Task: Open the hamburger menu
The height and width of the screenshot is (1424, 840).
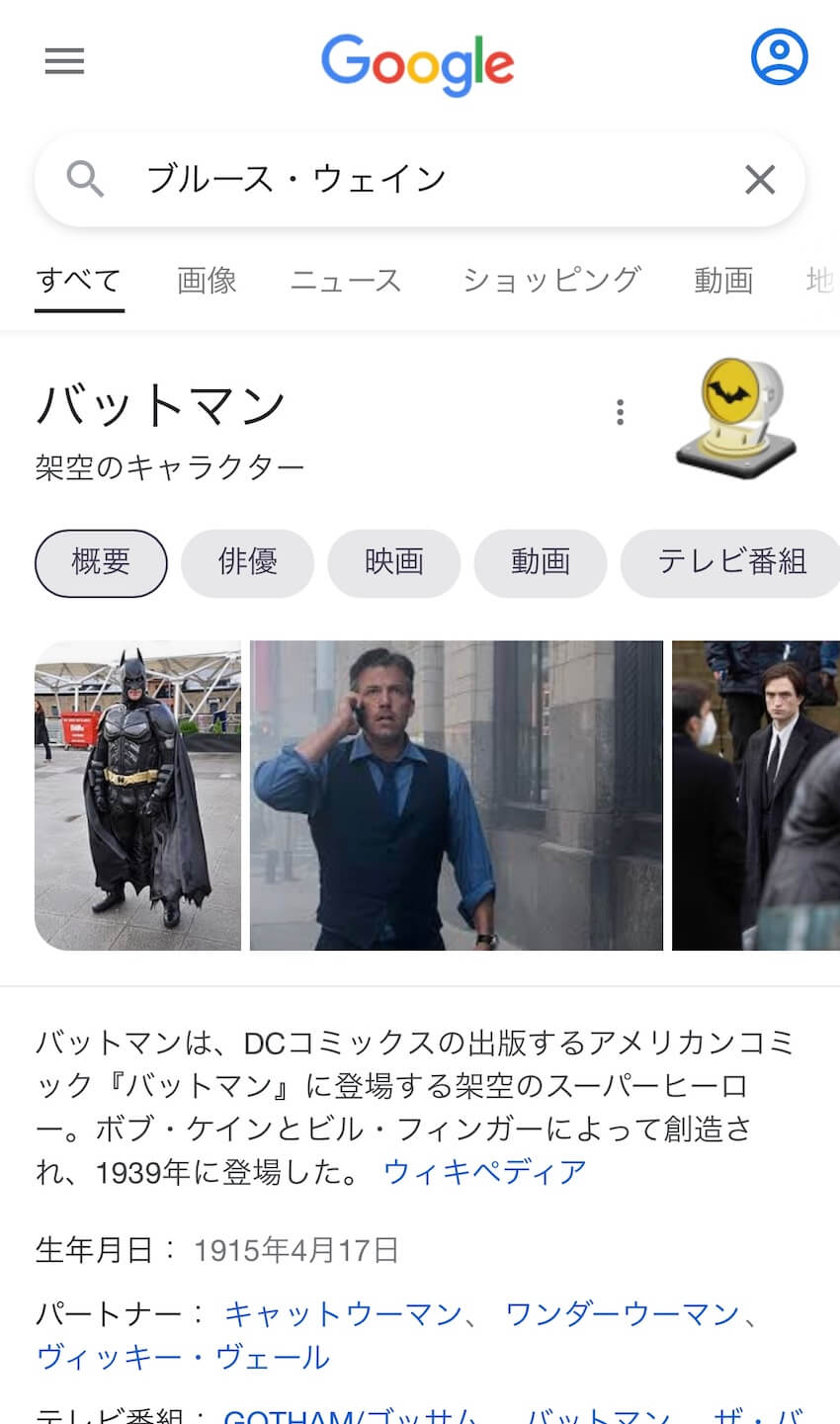Action: [x=64, y=61]
